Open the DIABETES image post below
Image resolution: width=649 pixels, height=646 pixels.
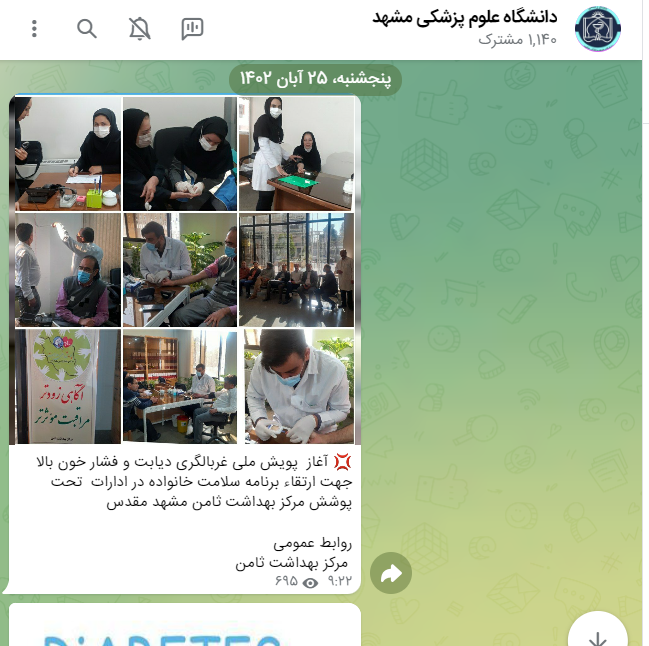[185, 628]
